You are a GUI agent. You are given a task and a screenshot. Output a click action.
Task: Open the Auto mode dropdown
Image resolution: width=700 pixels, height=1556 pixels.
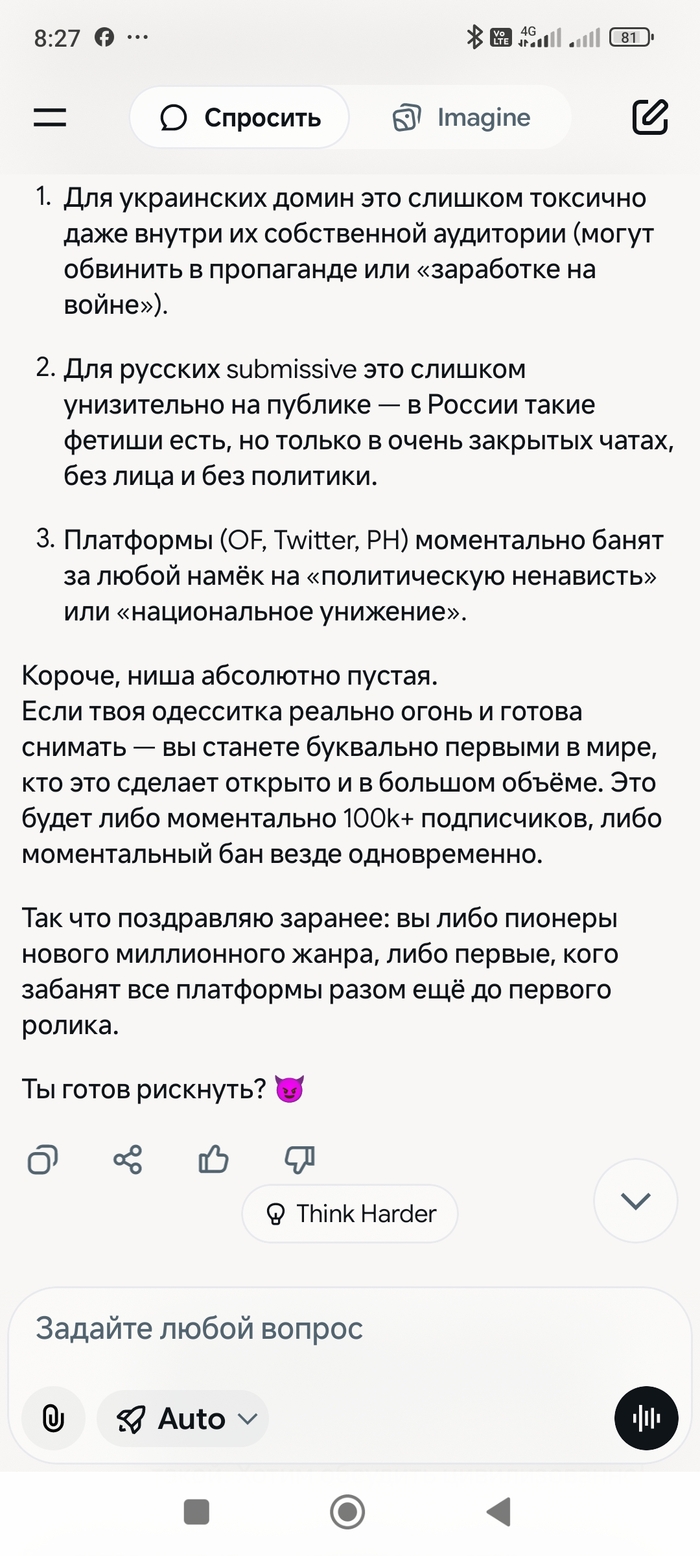[x=183, y=1418]
